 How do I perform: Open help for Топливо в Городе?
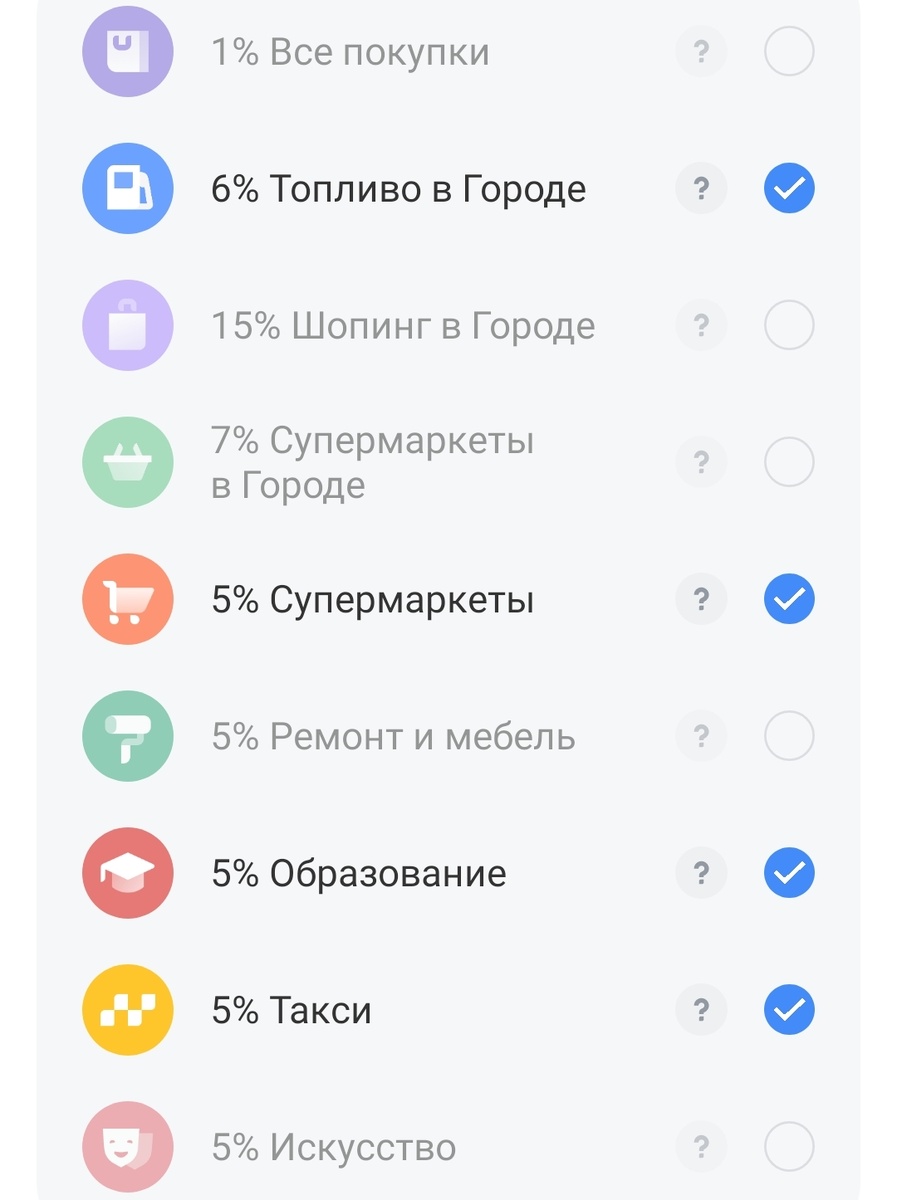(x=700, y=187)
